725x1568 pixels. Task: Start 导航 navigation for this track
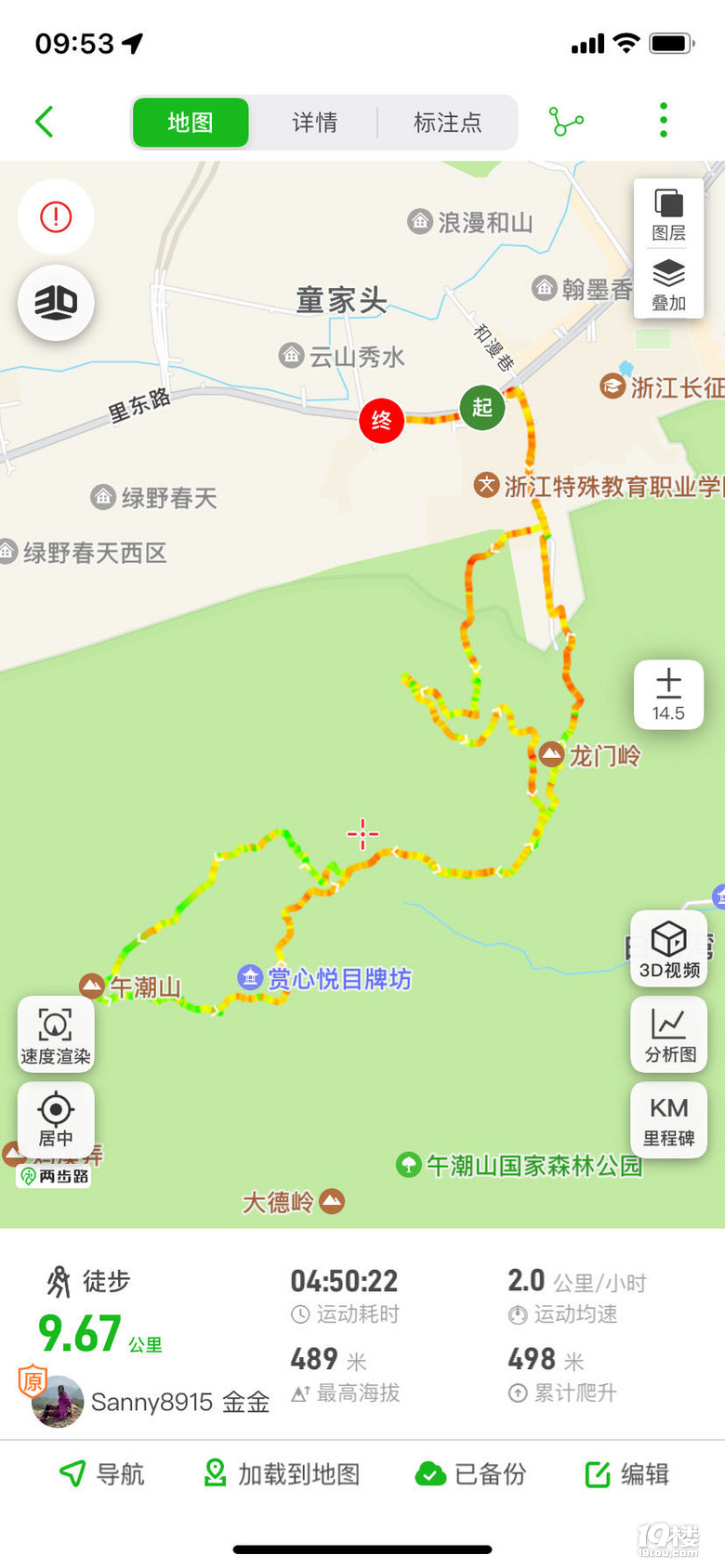102,1473
